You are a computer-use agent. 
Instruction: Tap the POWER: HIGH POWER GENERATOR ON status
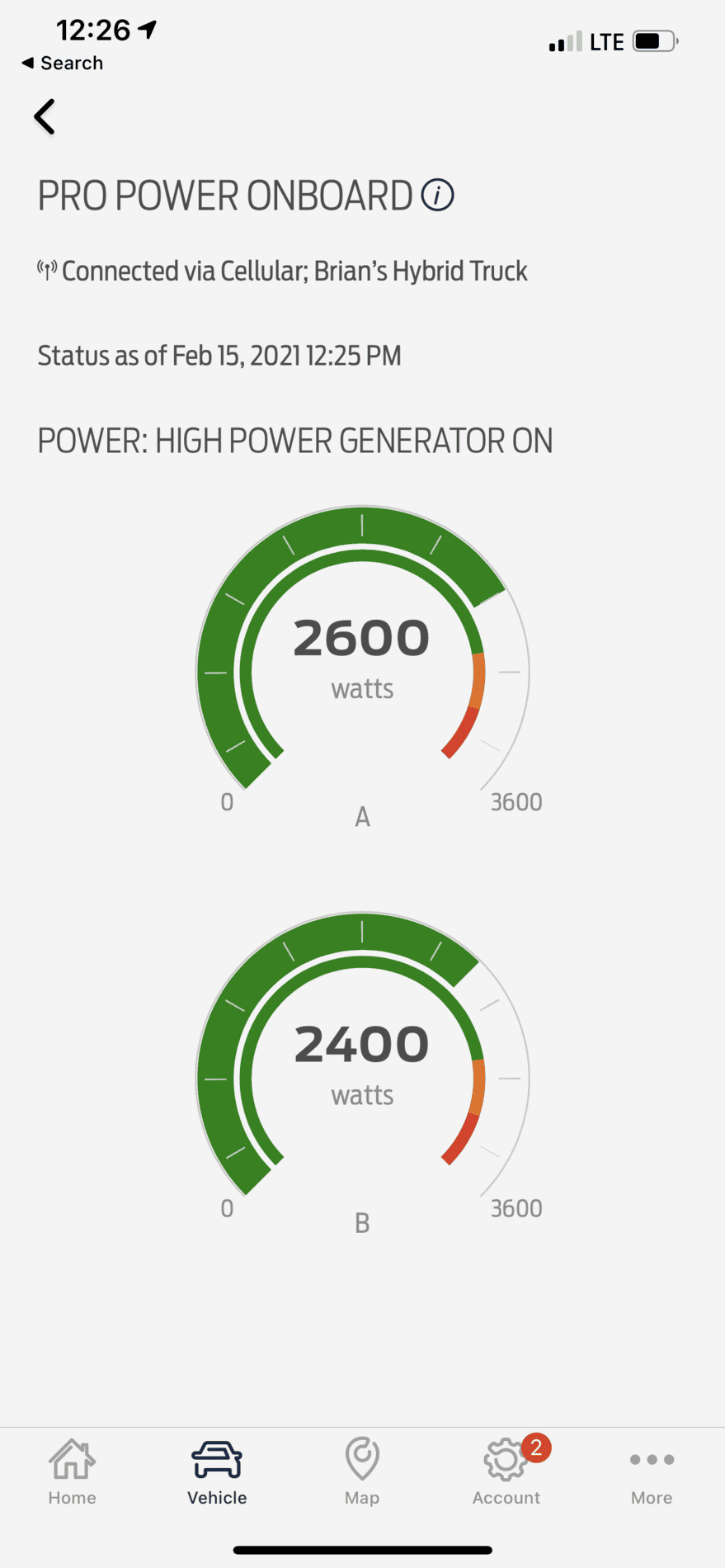coord(295,440)
